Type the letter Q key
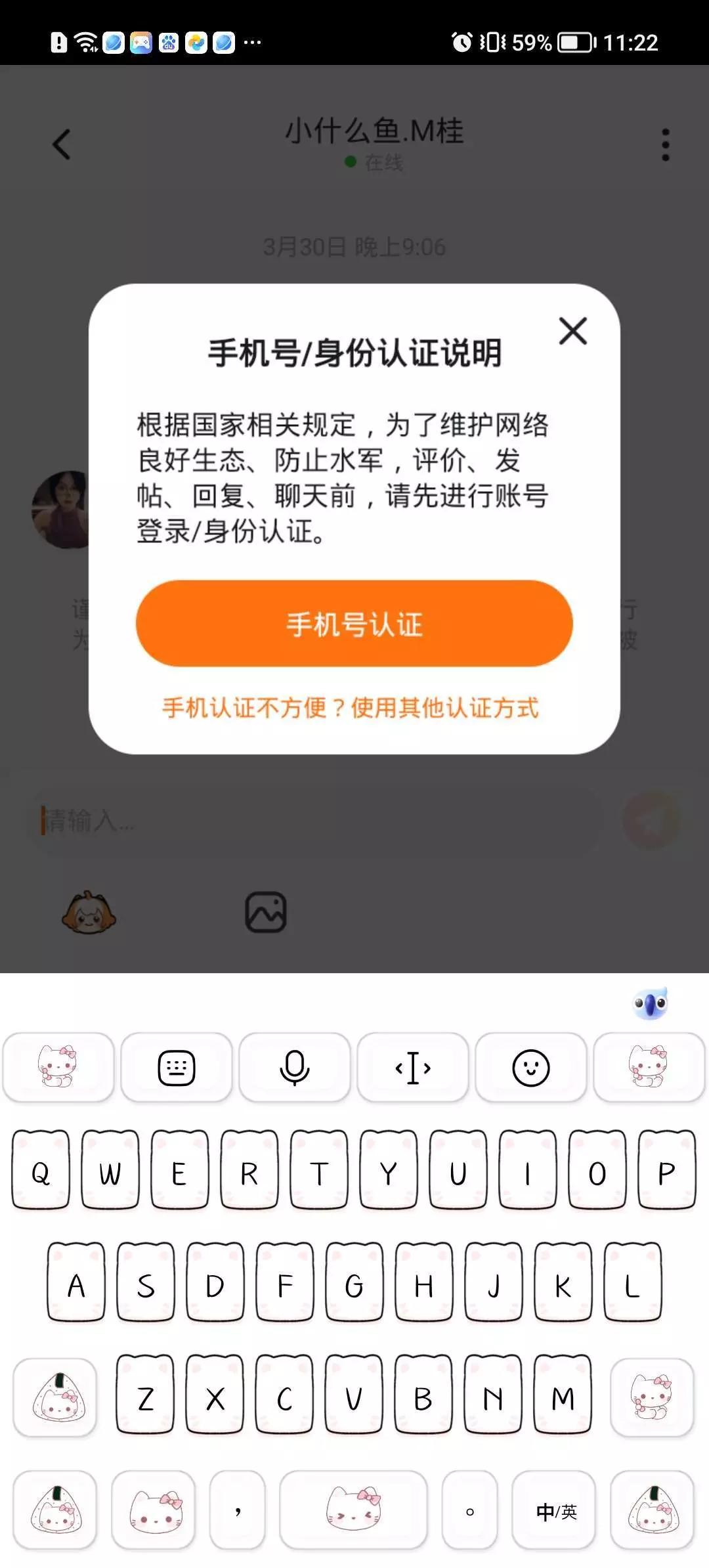This screenshot has width=709, height=1568. pos(41,1170)
